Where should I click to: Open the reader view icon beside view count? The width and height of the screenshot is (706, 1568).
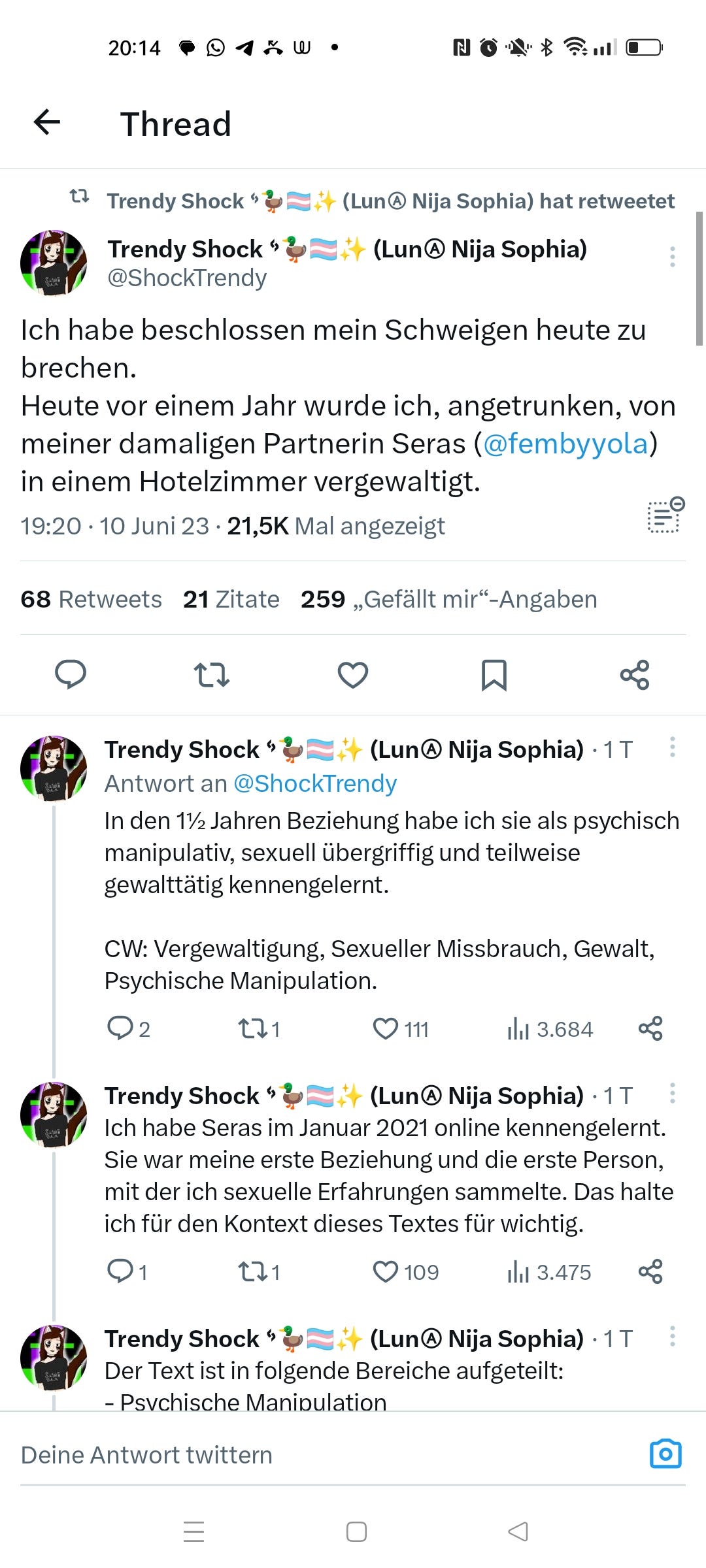point(665,516)
